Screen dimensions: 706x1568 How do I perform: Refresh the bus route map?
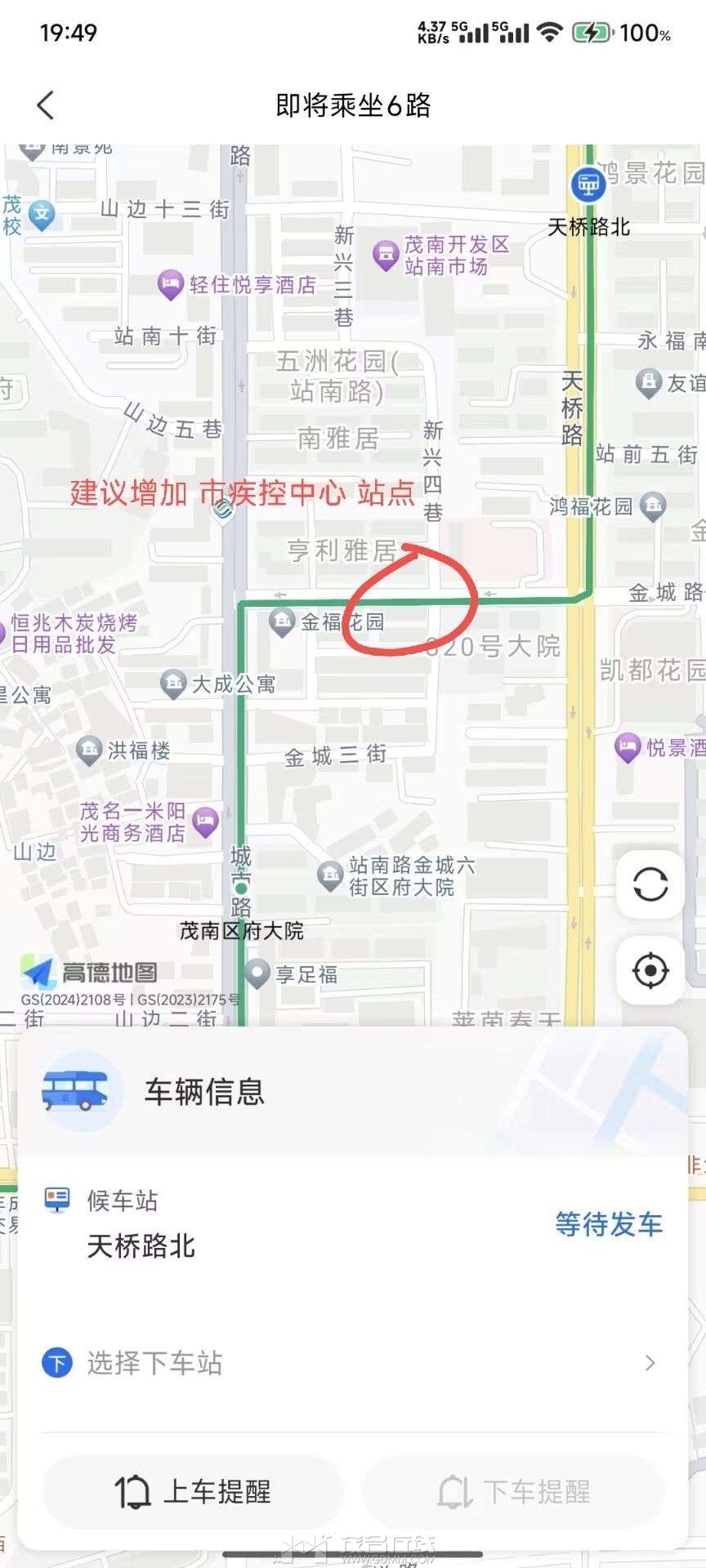click(650, 884)
